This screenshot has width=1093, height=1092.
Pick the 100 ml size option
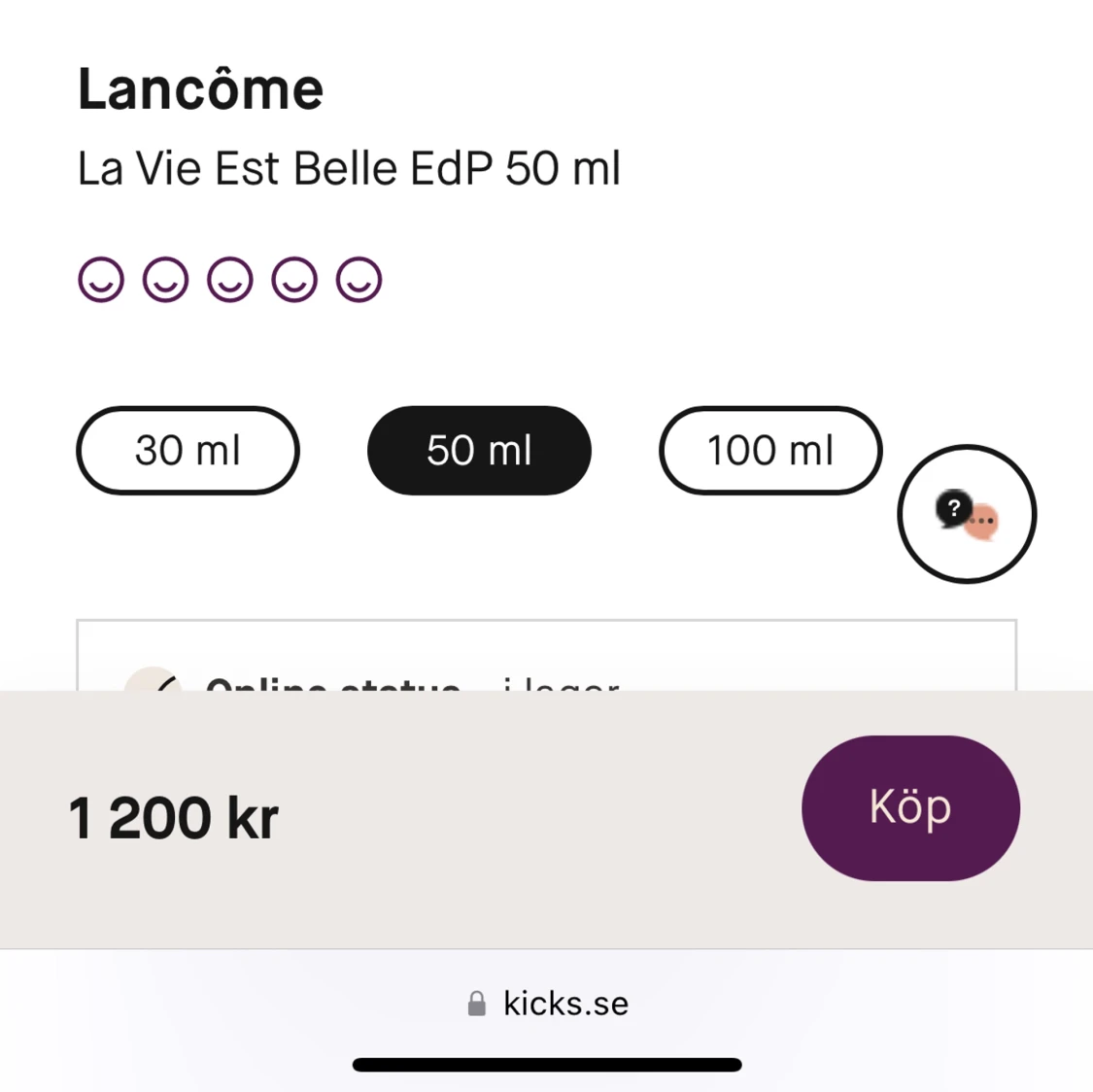click(770, 451)
